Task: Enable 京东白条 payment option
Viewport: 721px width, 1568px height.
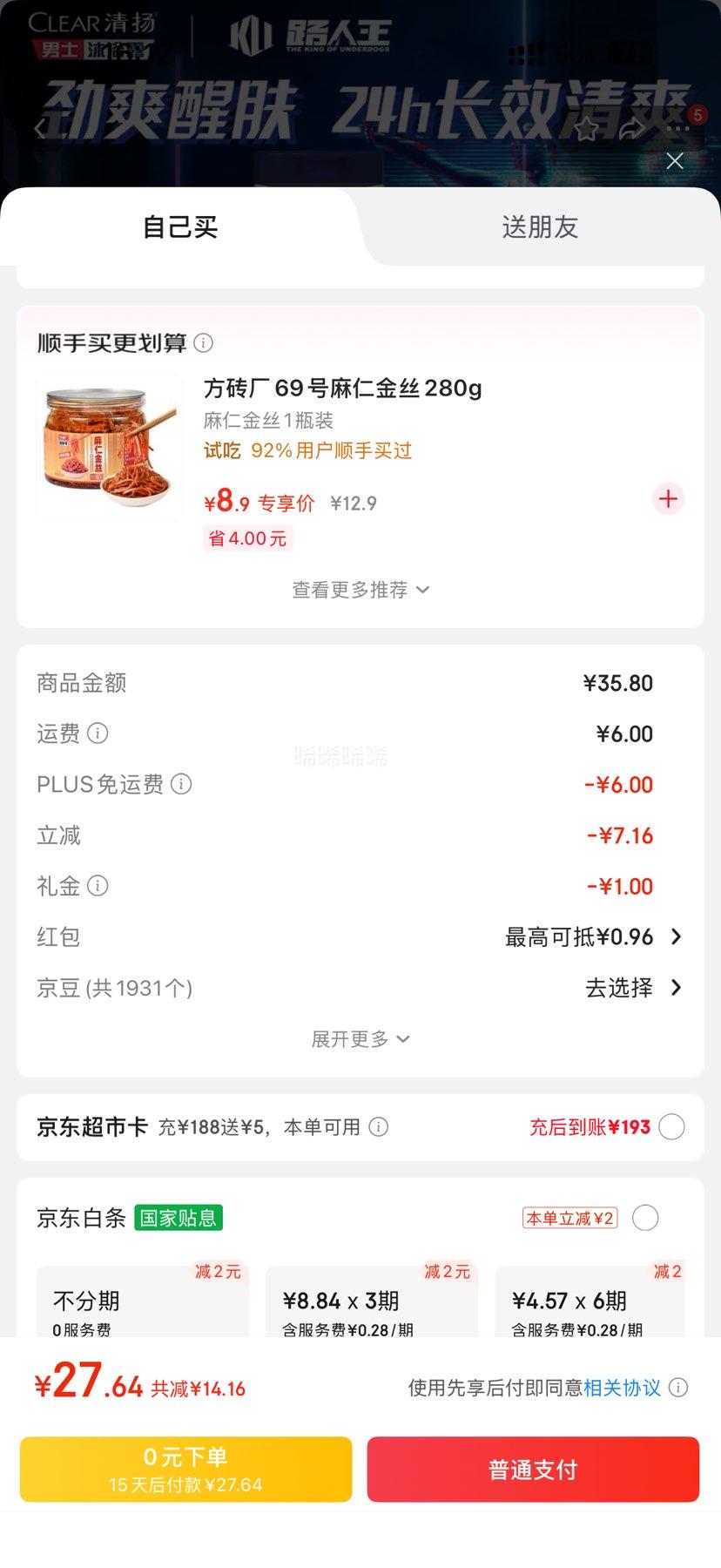Action: 645,1218
